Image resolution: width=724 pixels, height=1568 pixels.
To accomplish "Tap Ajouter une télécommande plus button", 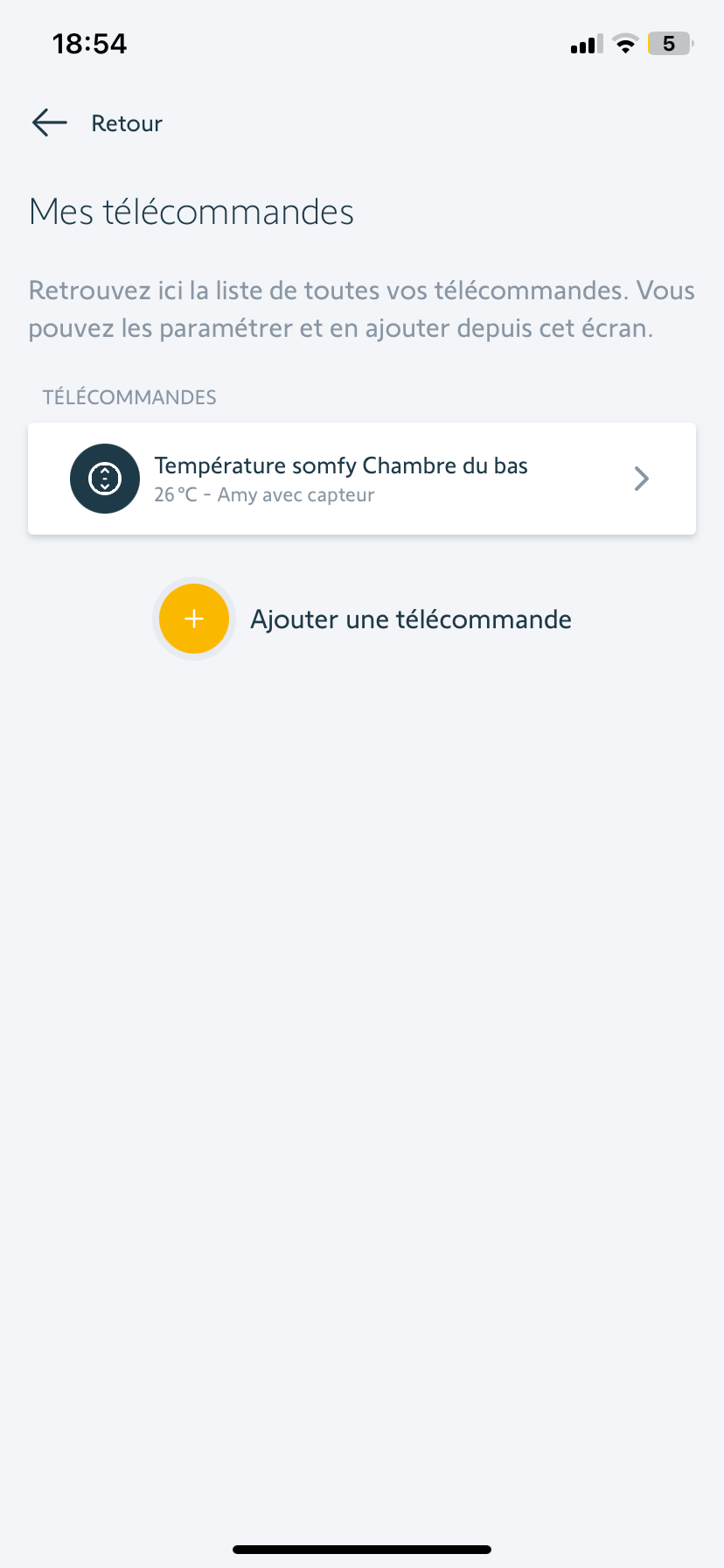I will point(194,619).
